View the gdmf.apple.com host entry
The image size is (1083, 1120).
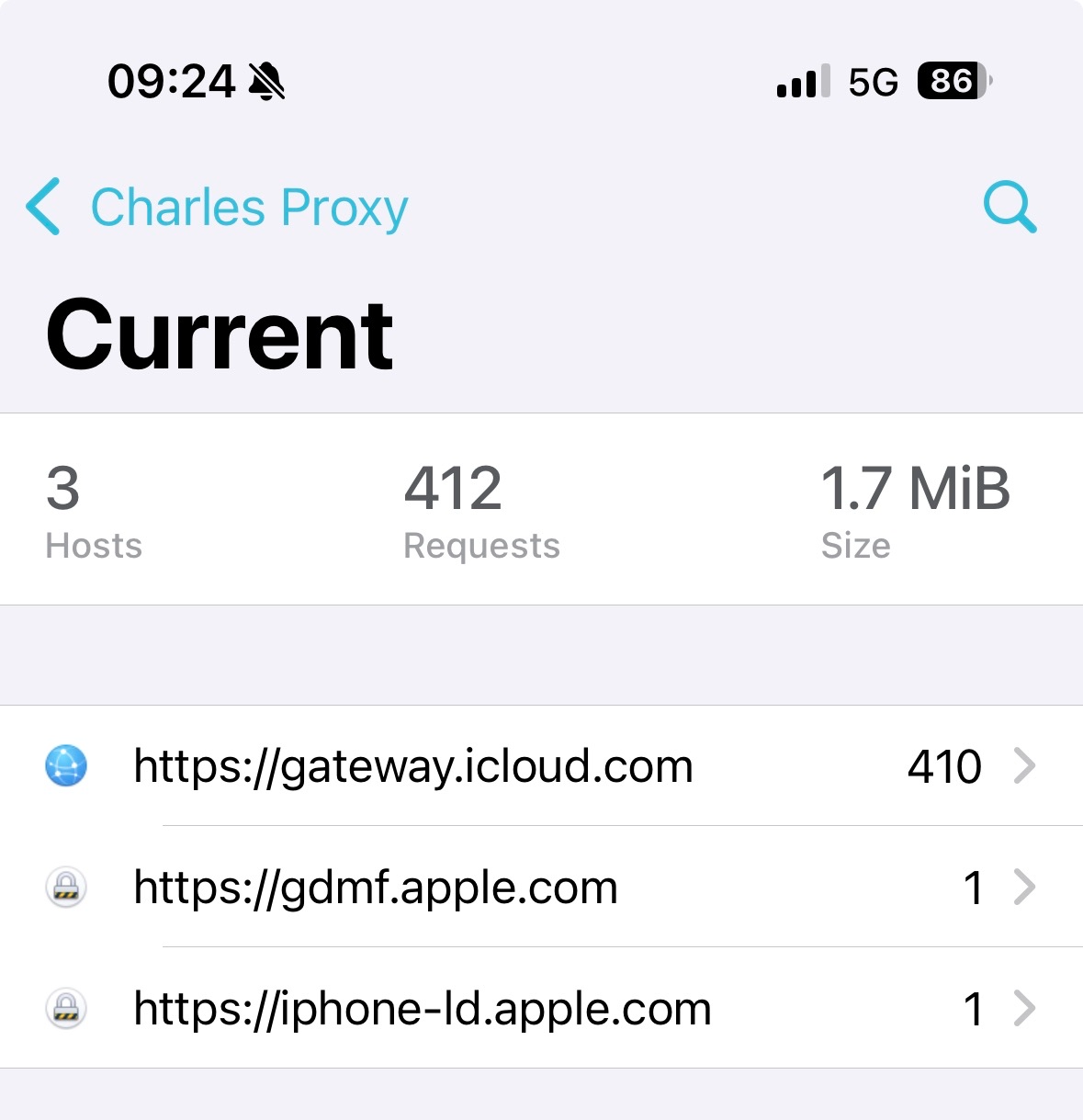pyautogui.click(x=541, y=888)
